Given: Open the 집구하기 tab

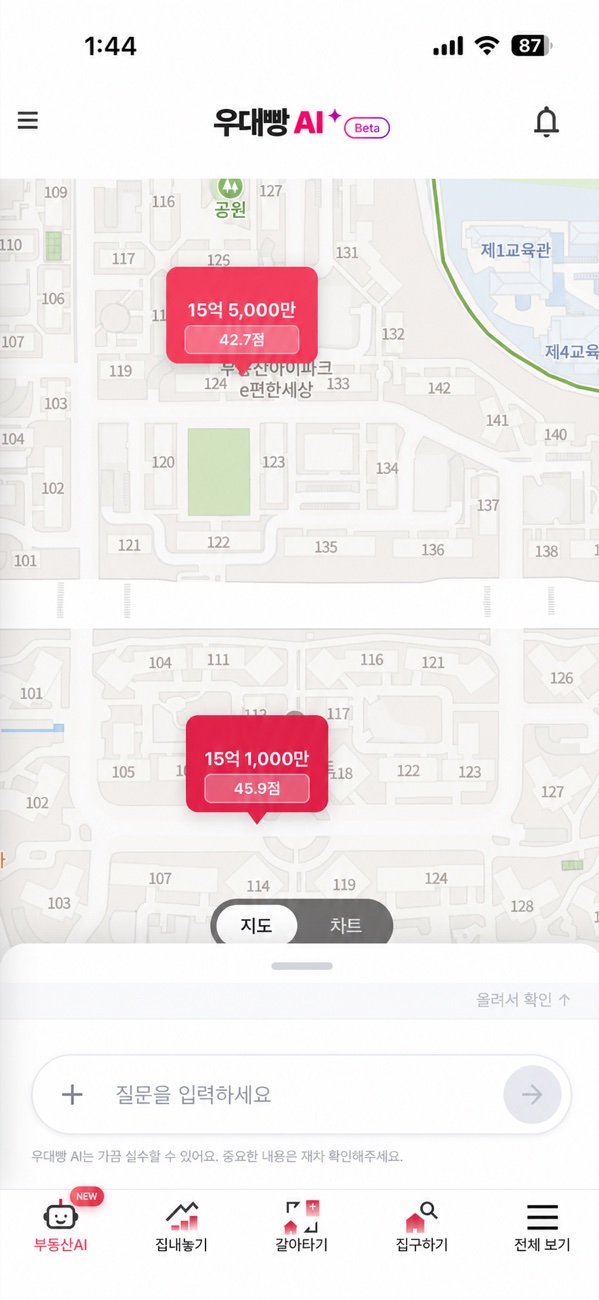Looking at the screenshot, I should [x=421, y=1226].
